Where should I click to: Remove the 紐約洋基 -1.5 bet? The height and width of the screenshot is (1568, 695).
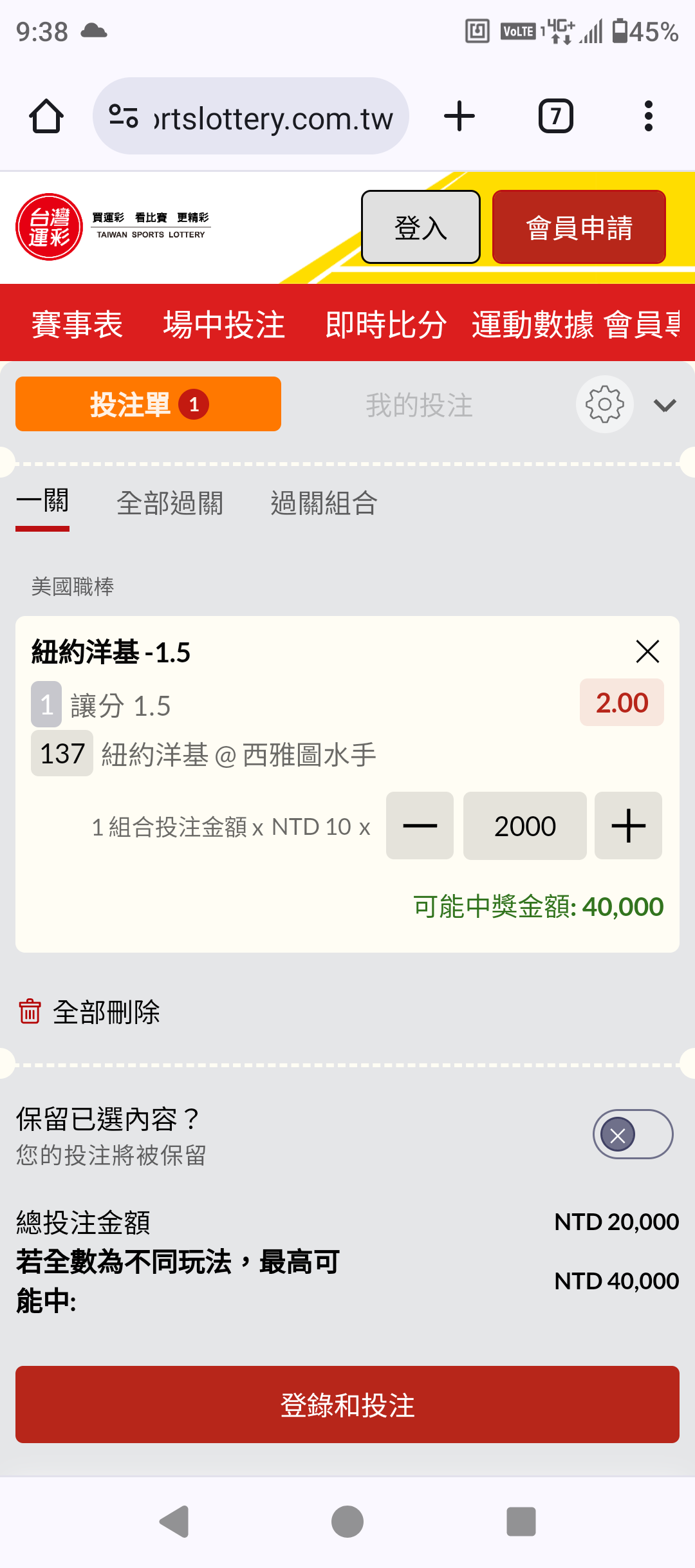pyautogui.click(x=647, y=651)
